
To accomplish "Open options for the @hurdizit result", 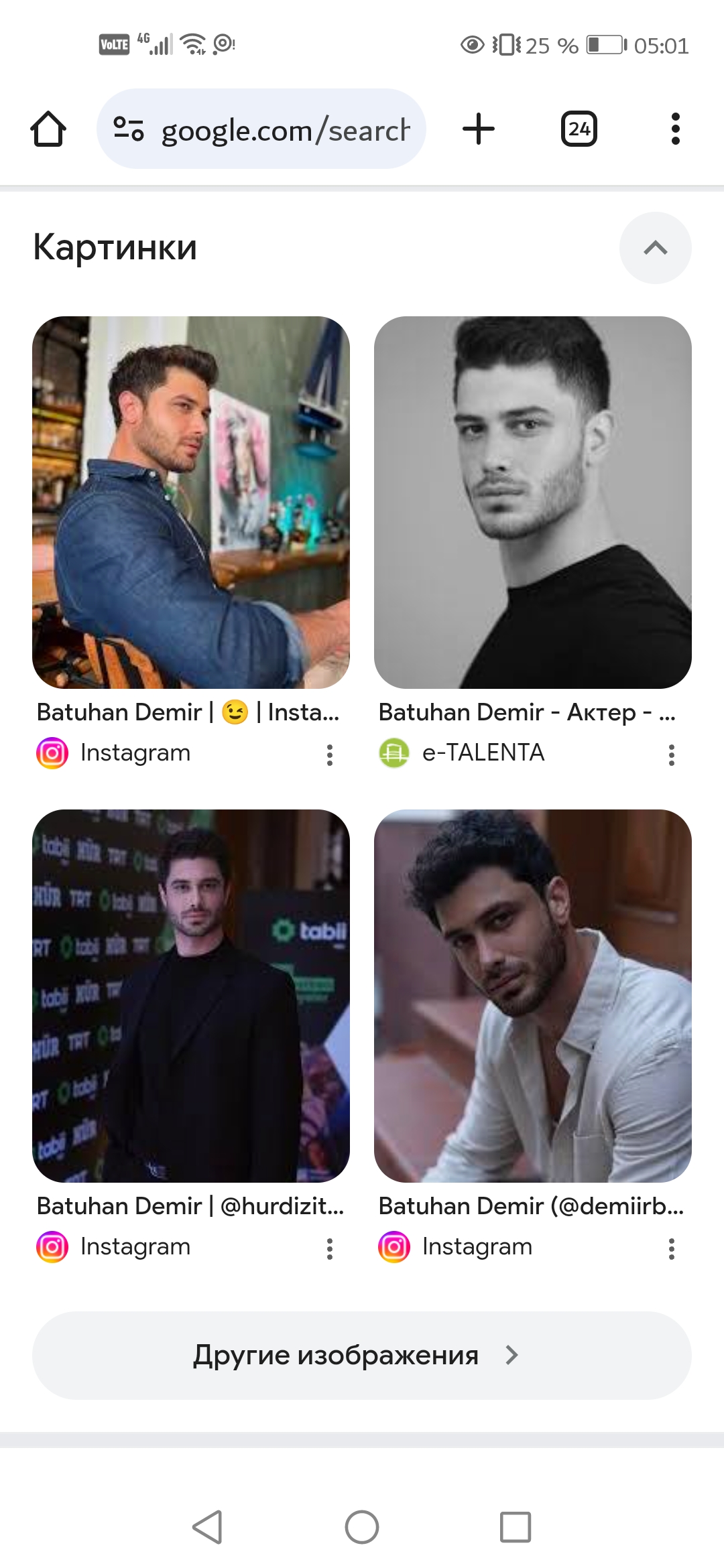I will (x=329, y=1249).
